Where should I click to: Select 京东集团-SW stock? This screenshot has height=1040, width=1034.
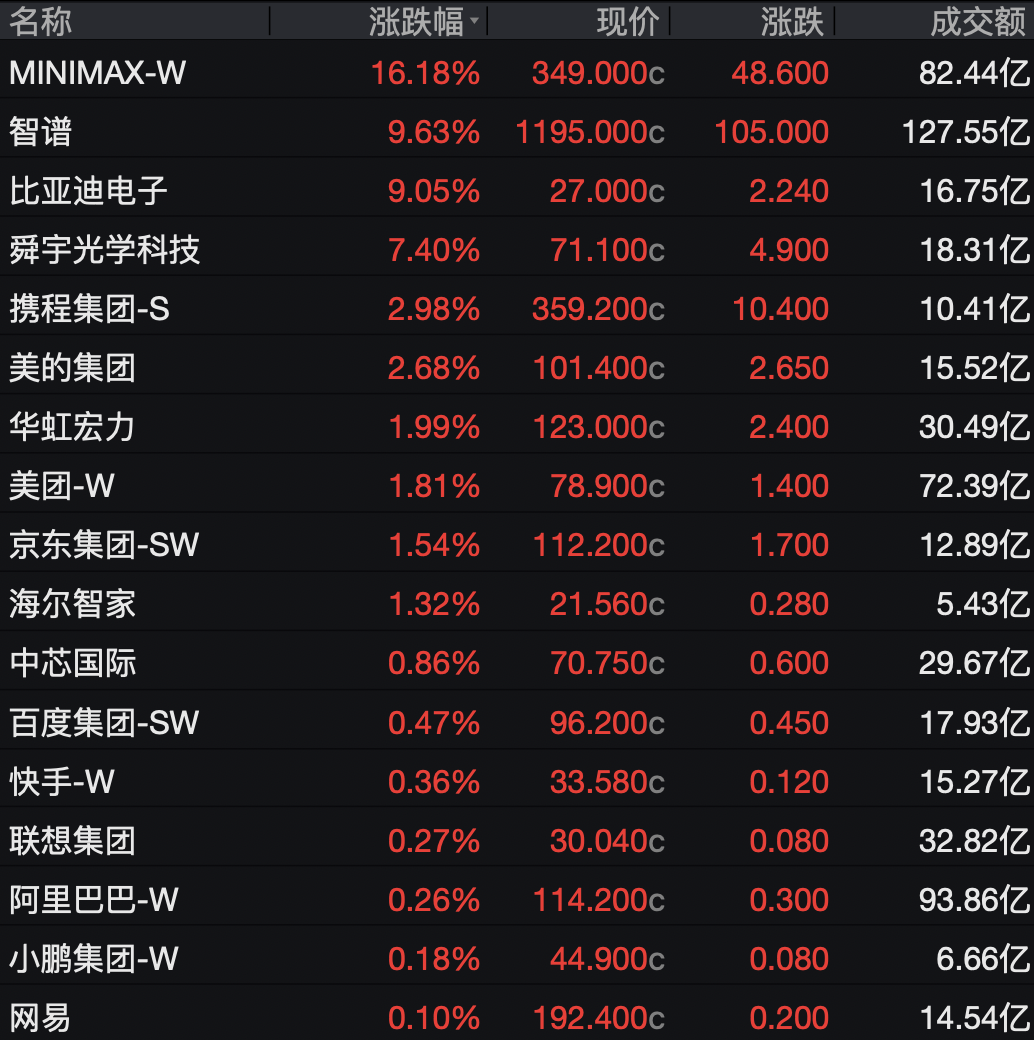coord(517,545)
